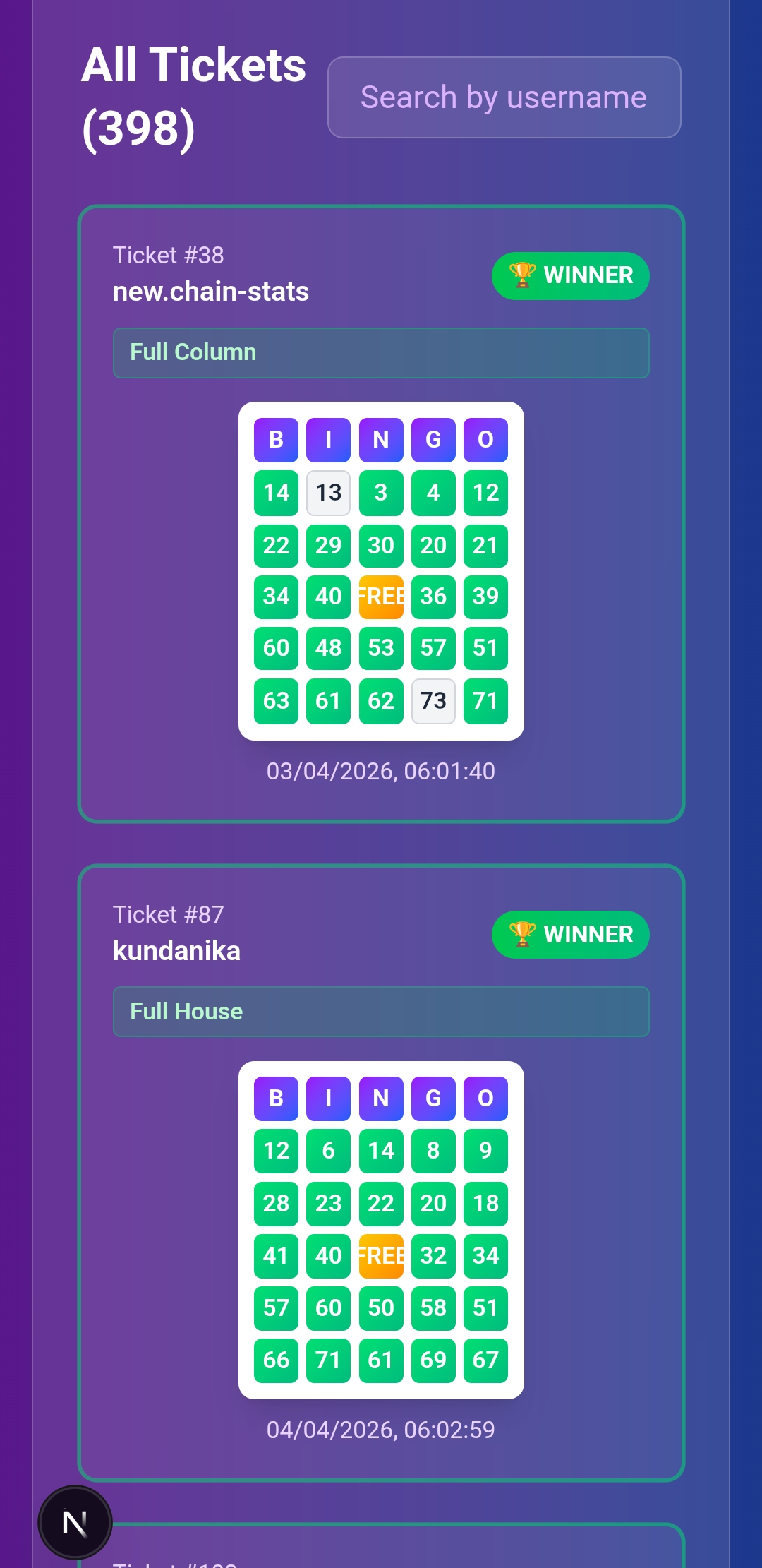762x1568 pixels.
Task: Open Ticket #38 card by new.chain-stats
Action: 381,514
